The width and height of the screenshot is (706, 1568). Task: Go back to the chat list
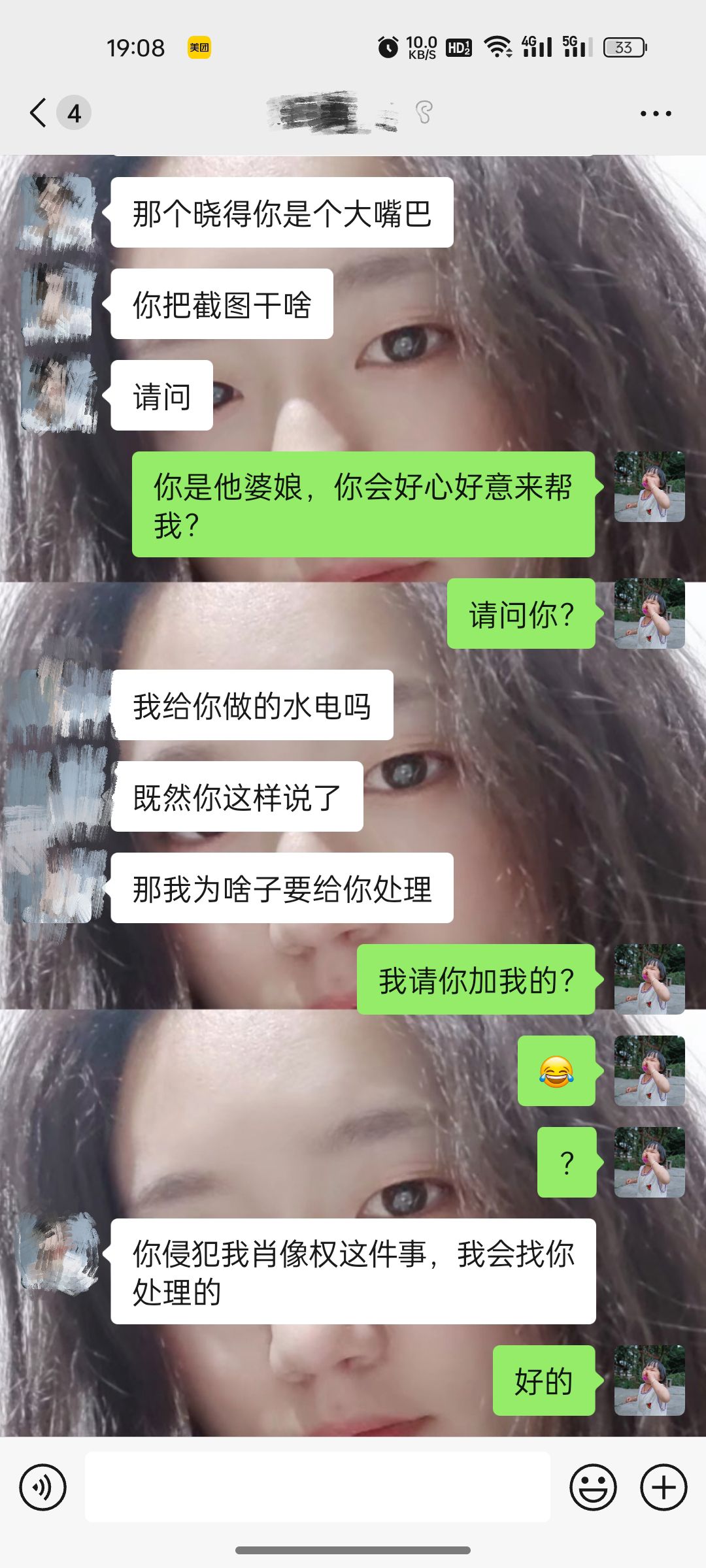point(39,113)
